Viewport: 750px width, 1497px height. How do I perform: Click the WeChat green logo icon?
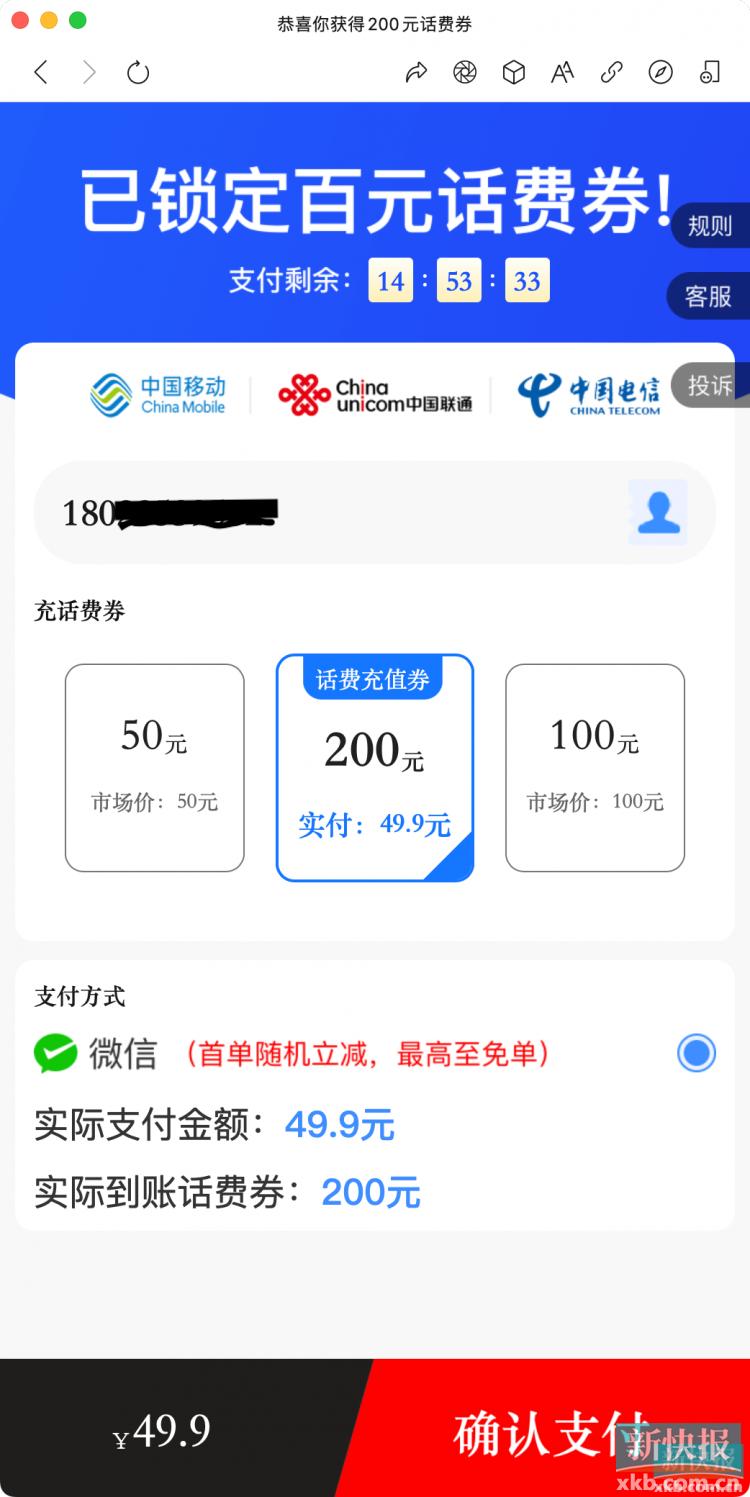coord(54,1052)
